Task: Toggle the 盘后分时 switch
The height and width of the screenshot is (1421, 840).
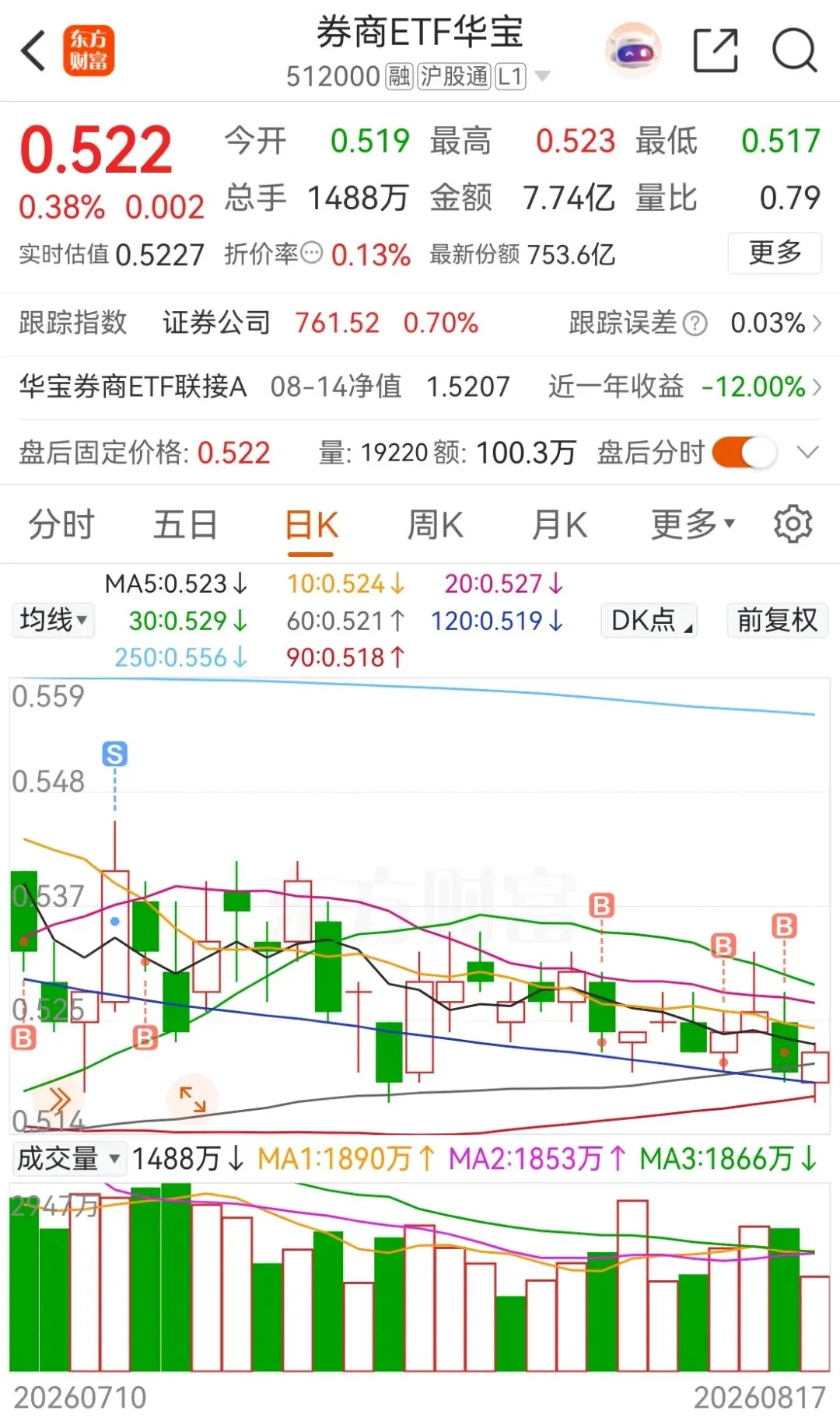Action: point(744,452)
